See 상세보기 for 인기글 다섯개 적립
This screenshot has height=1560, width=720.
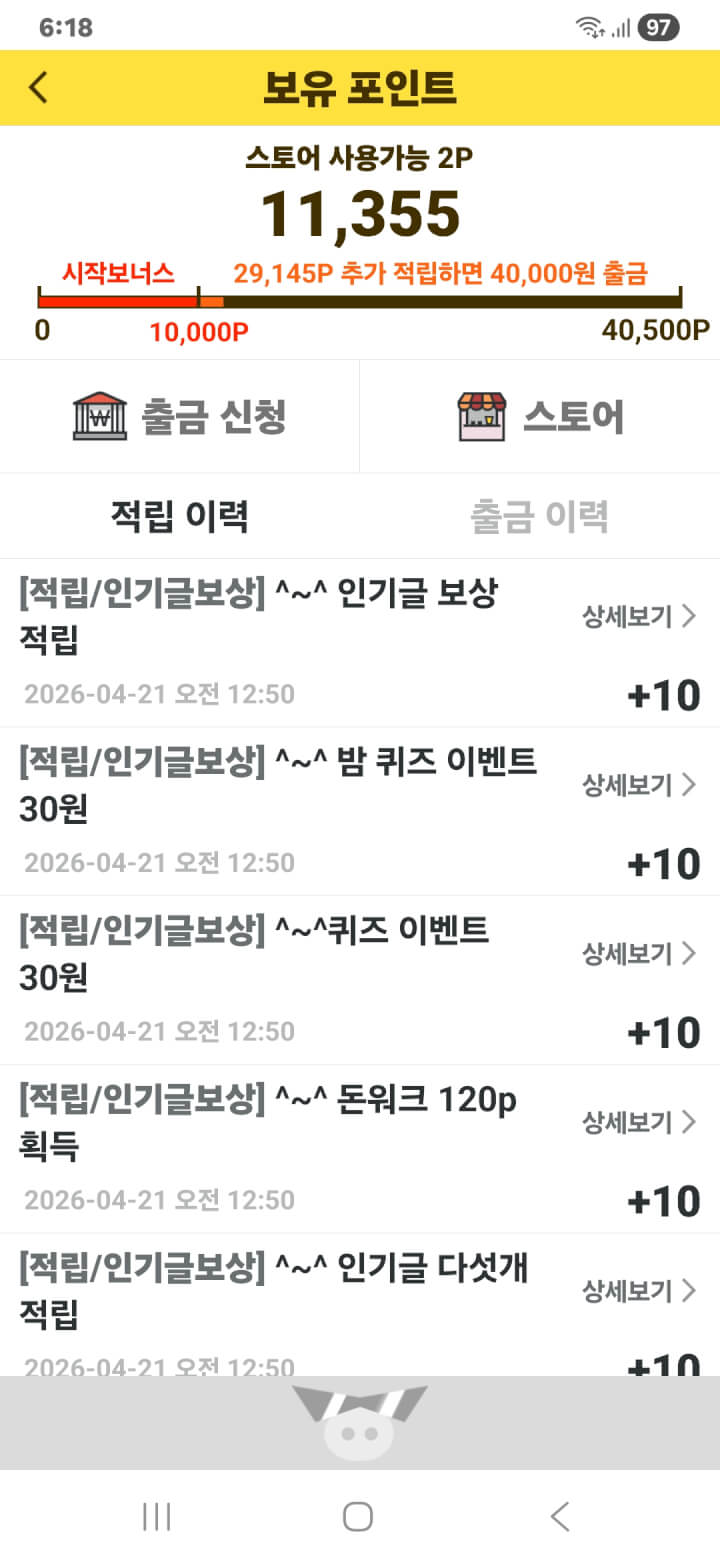point(638,1291)
